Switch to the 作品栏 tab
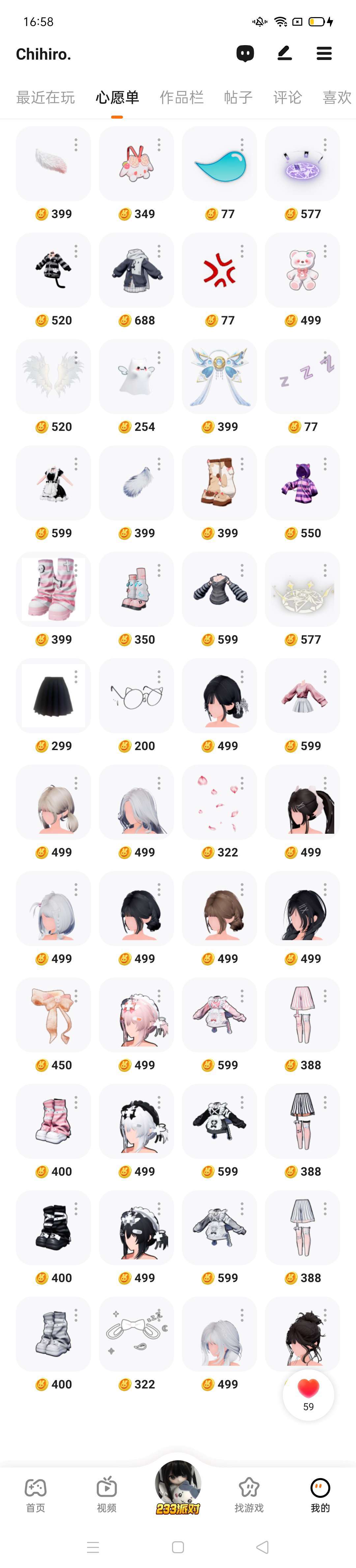The width and height of the screenshot is (356, 1568). (x=181, y=98)
